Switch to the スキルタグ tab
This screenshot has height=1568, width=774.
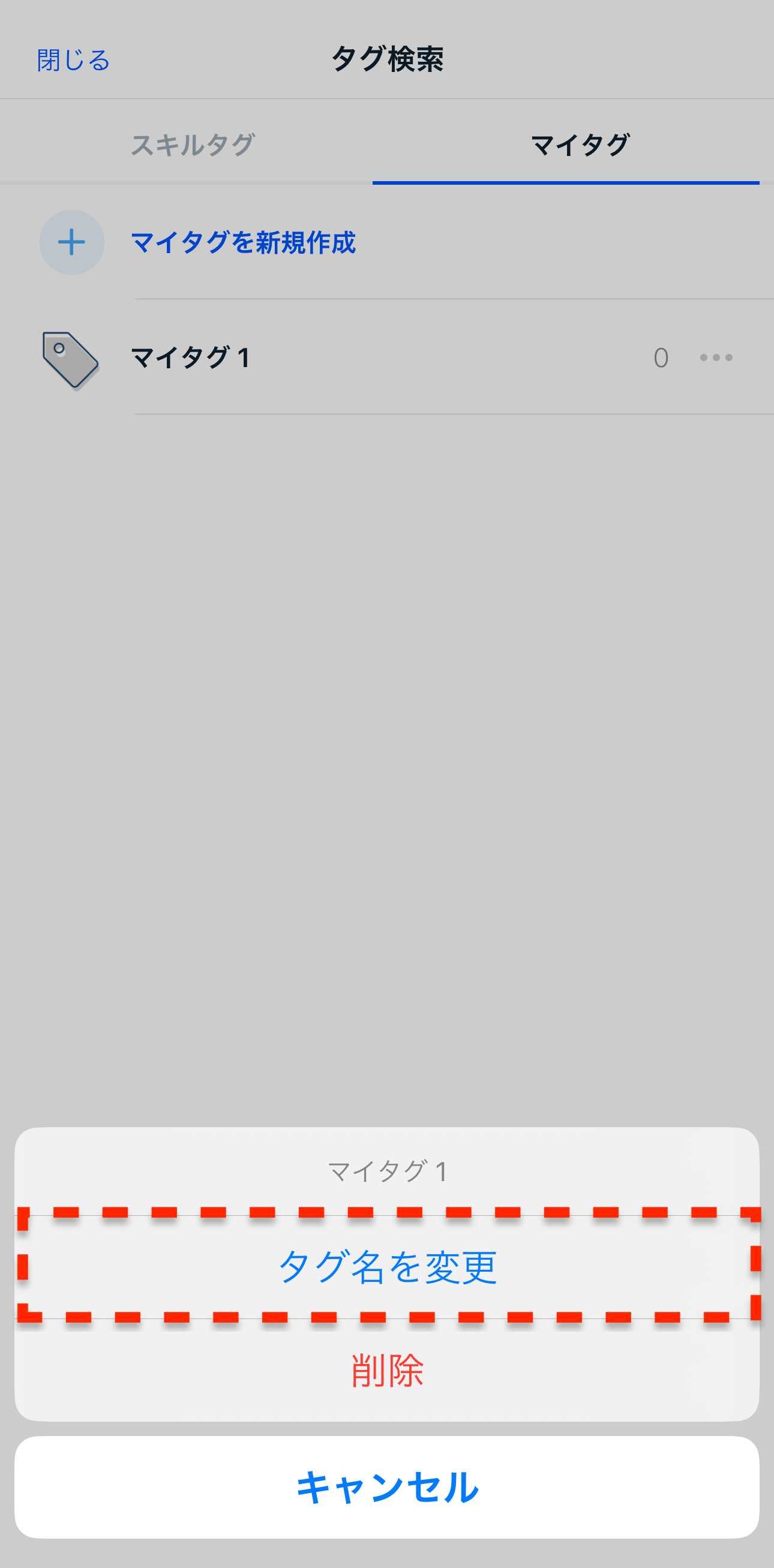tap(193, 145)
